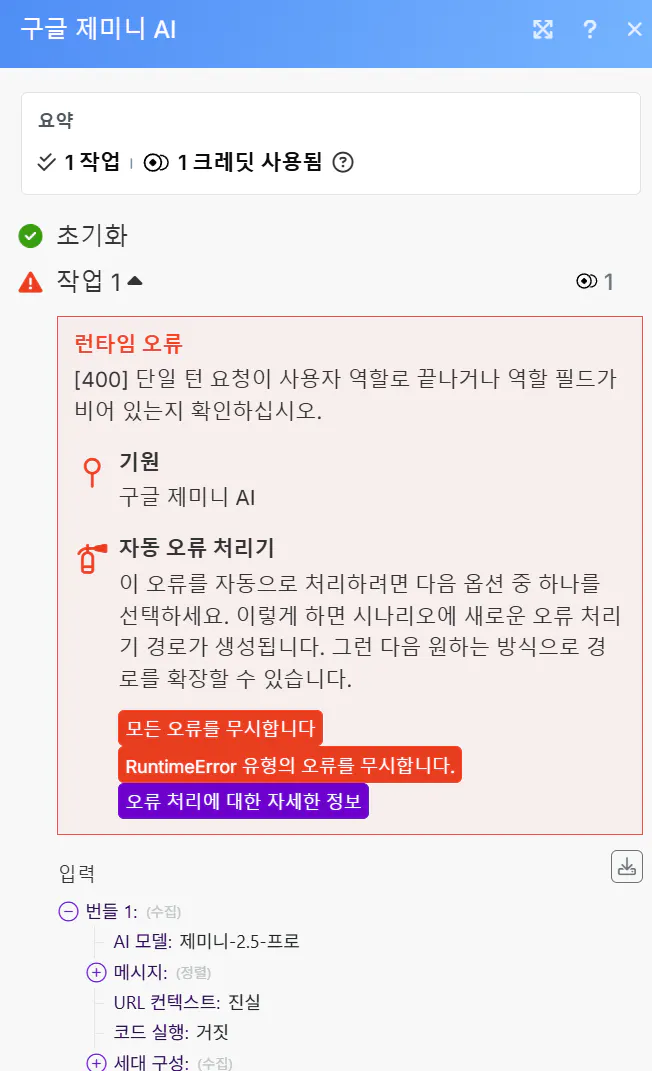Expand the 세대 구성 tree node
The image size is (652, 1071).
pos(96,1062)
